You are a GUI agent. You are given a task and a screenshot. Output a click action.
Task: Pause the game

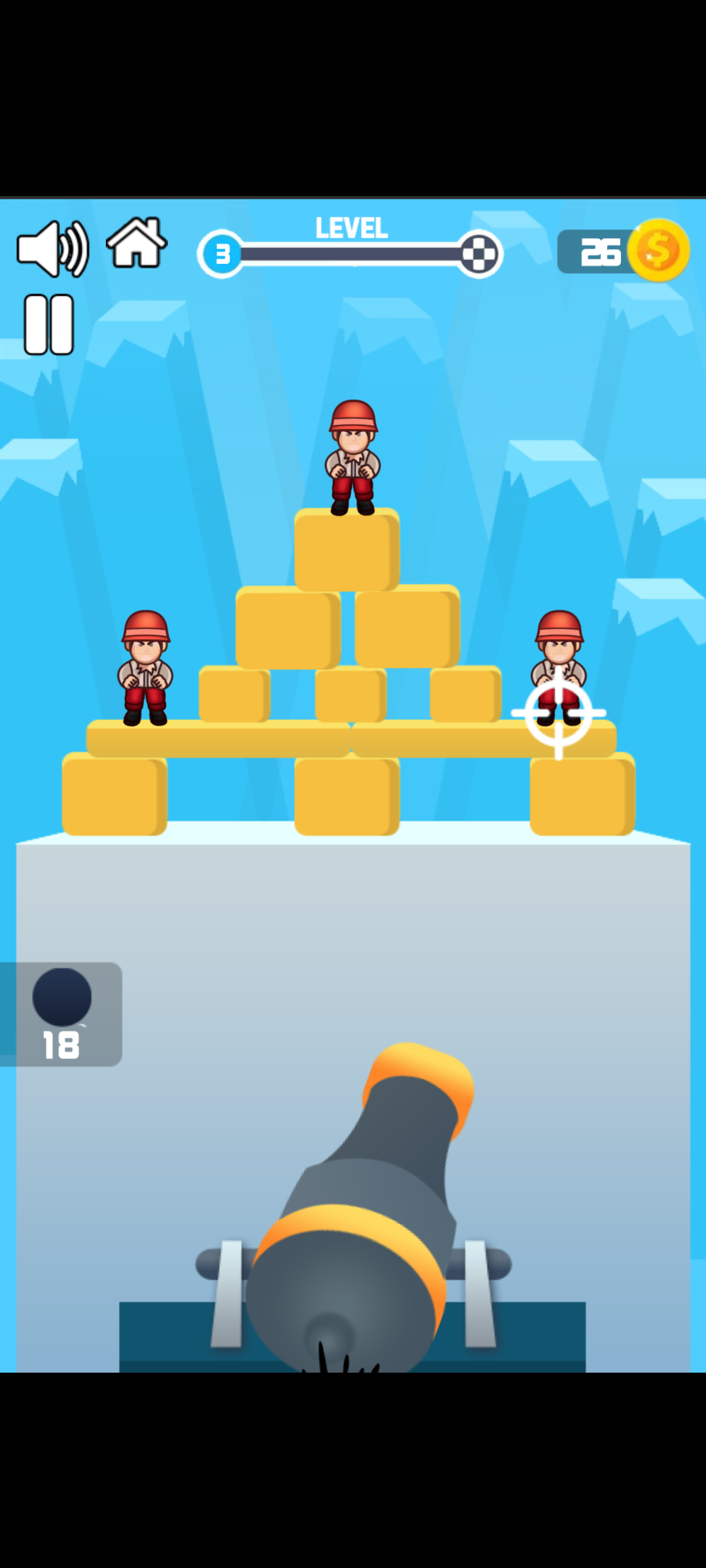pyautogui.click(x=49, y=324)
